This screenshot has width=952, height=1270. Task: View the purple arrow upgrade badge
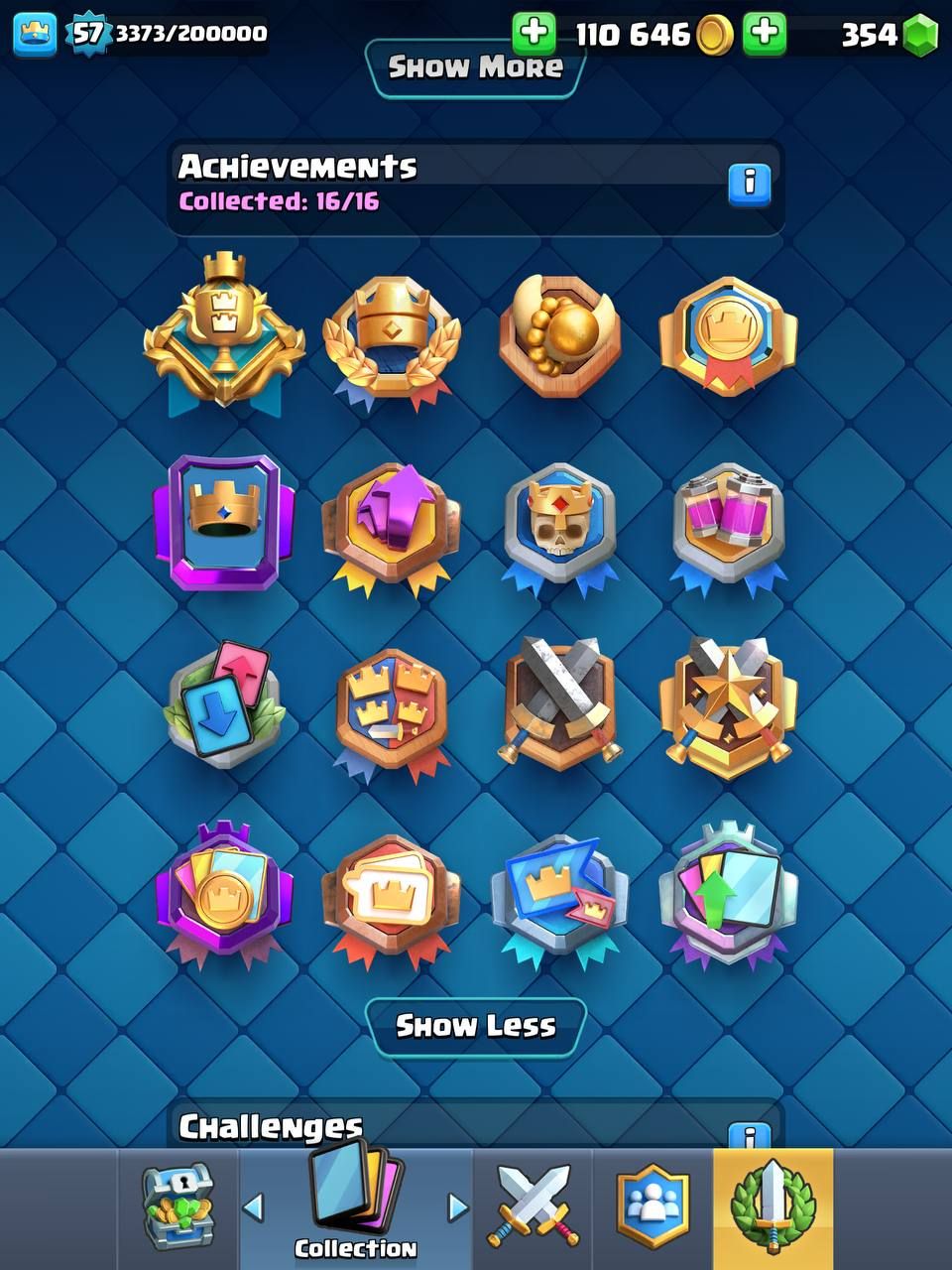click(x=391, y=528)
